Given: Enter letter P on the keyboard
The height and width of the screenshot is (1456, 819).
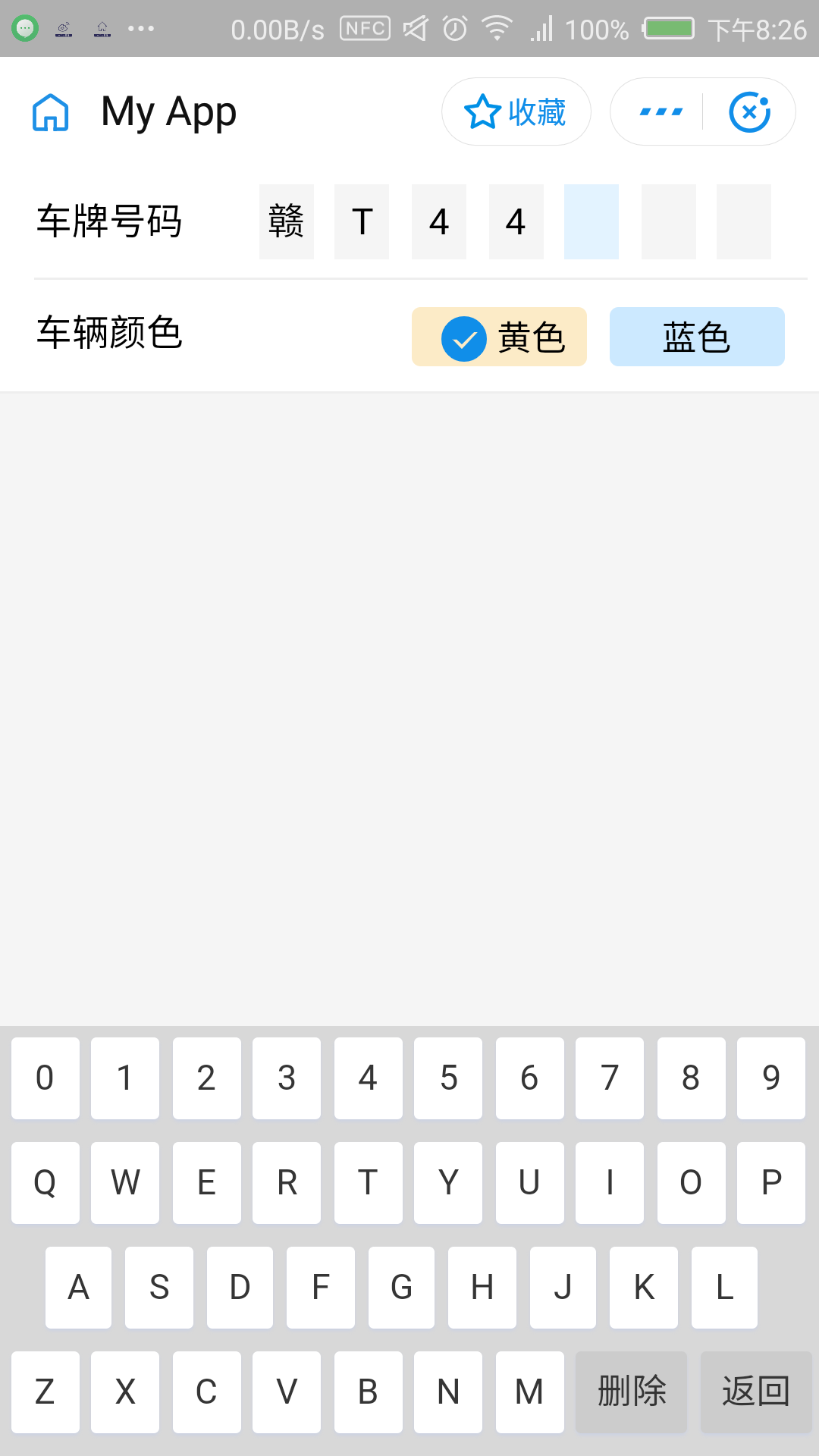Looking at the screenshot, I should [x=771, y=1182].
